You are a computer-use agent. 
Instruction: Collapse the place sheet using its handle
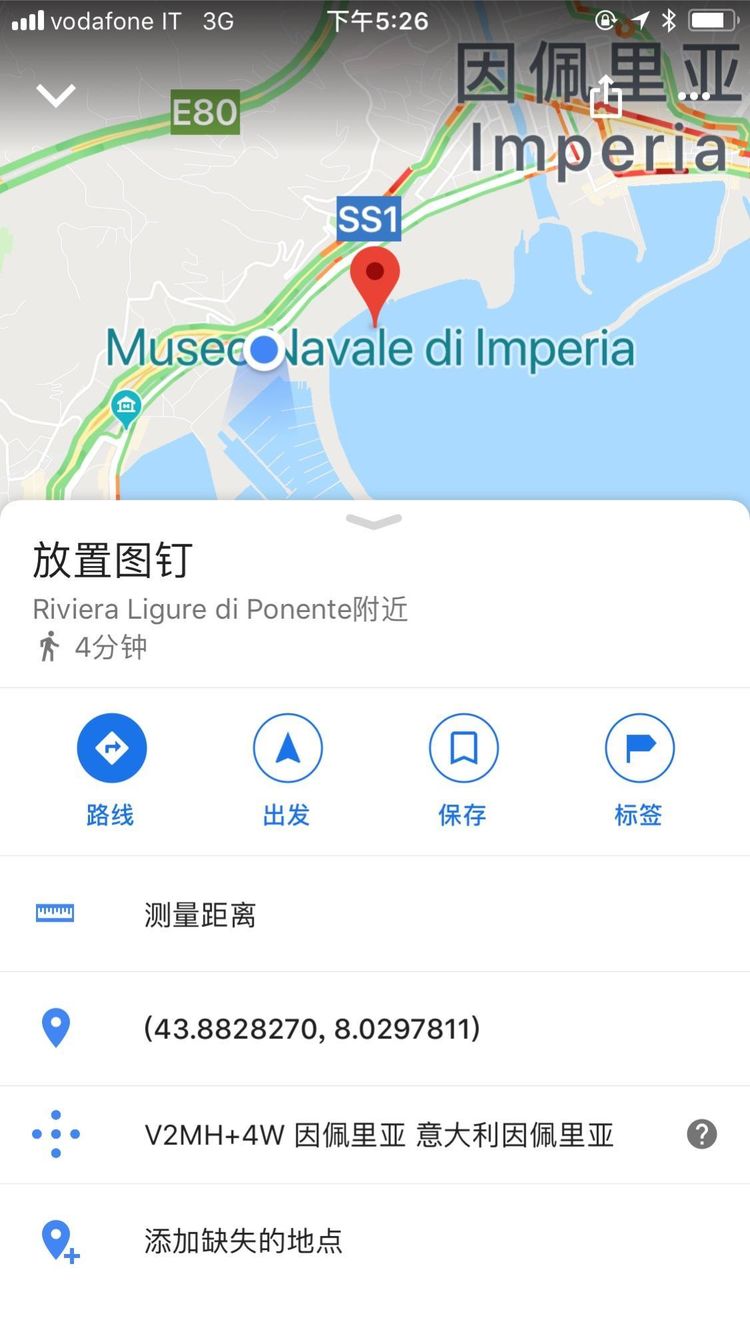point(374,521)
